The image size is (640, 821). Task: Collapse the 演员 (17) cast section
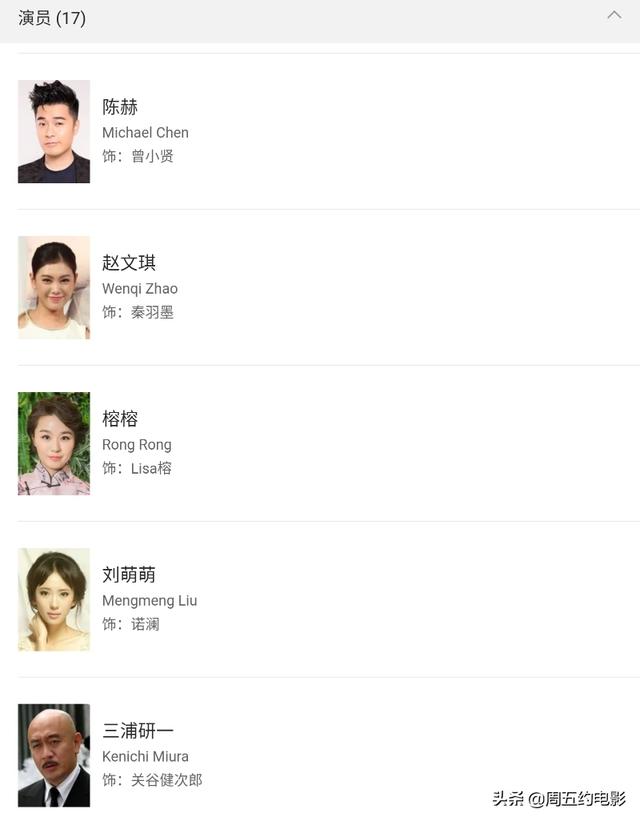coord(614,16)
